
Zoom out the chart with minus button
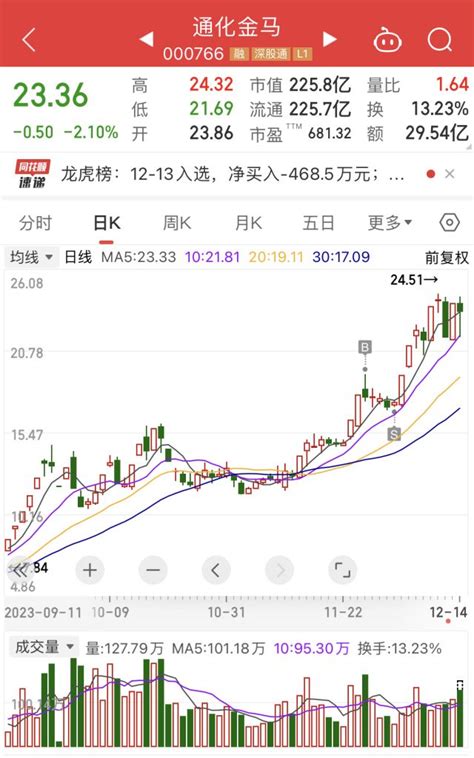point(153,570)
